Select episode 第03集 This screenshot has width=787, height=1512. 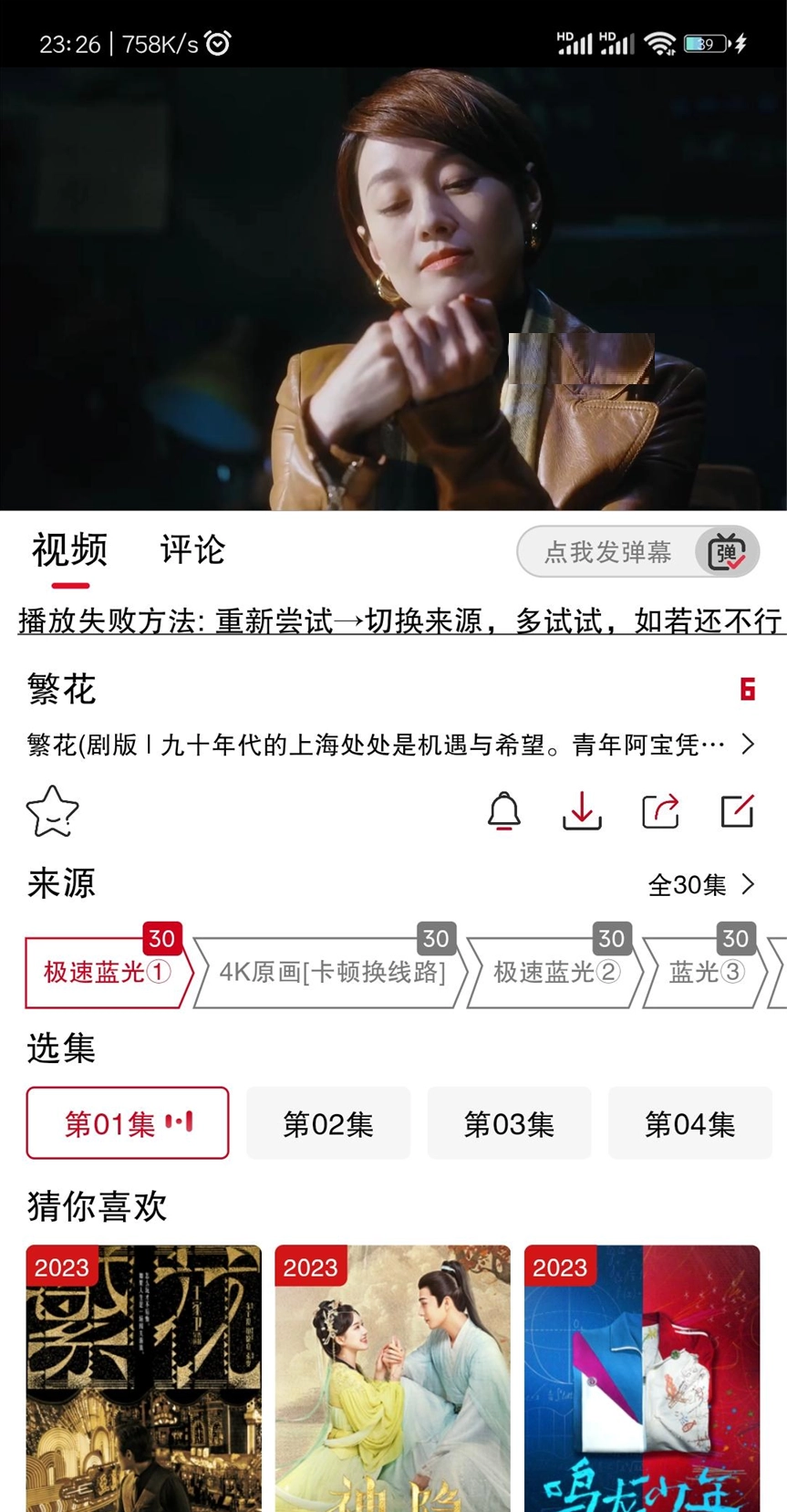tap(509, 1123)
